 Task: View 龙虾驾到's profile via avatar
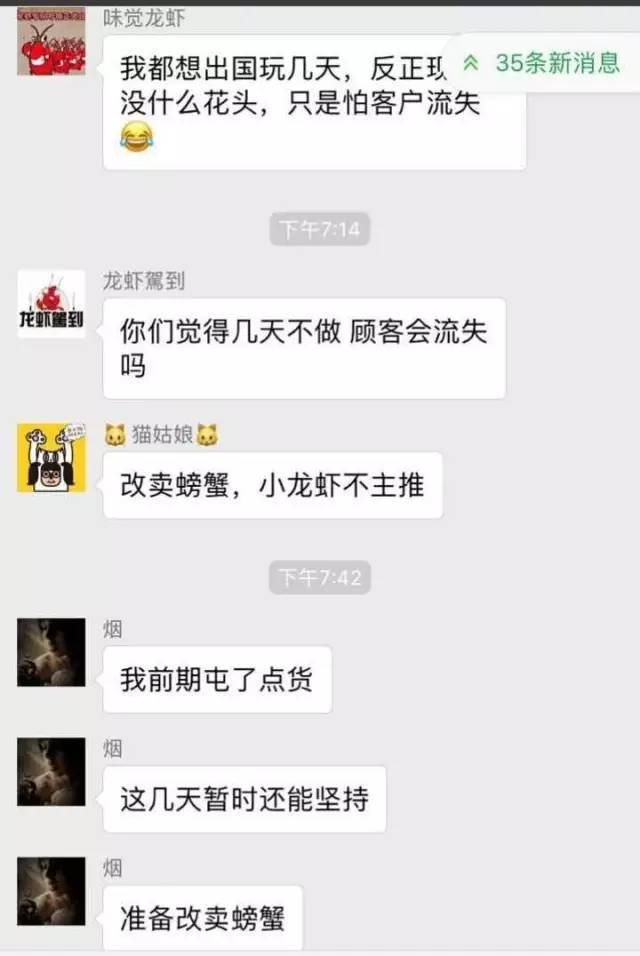tap(51, 304)
